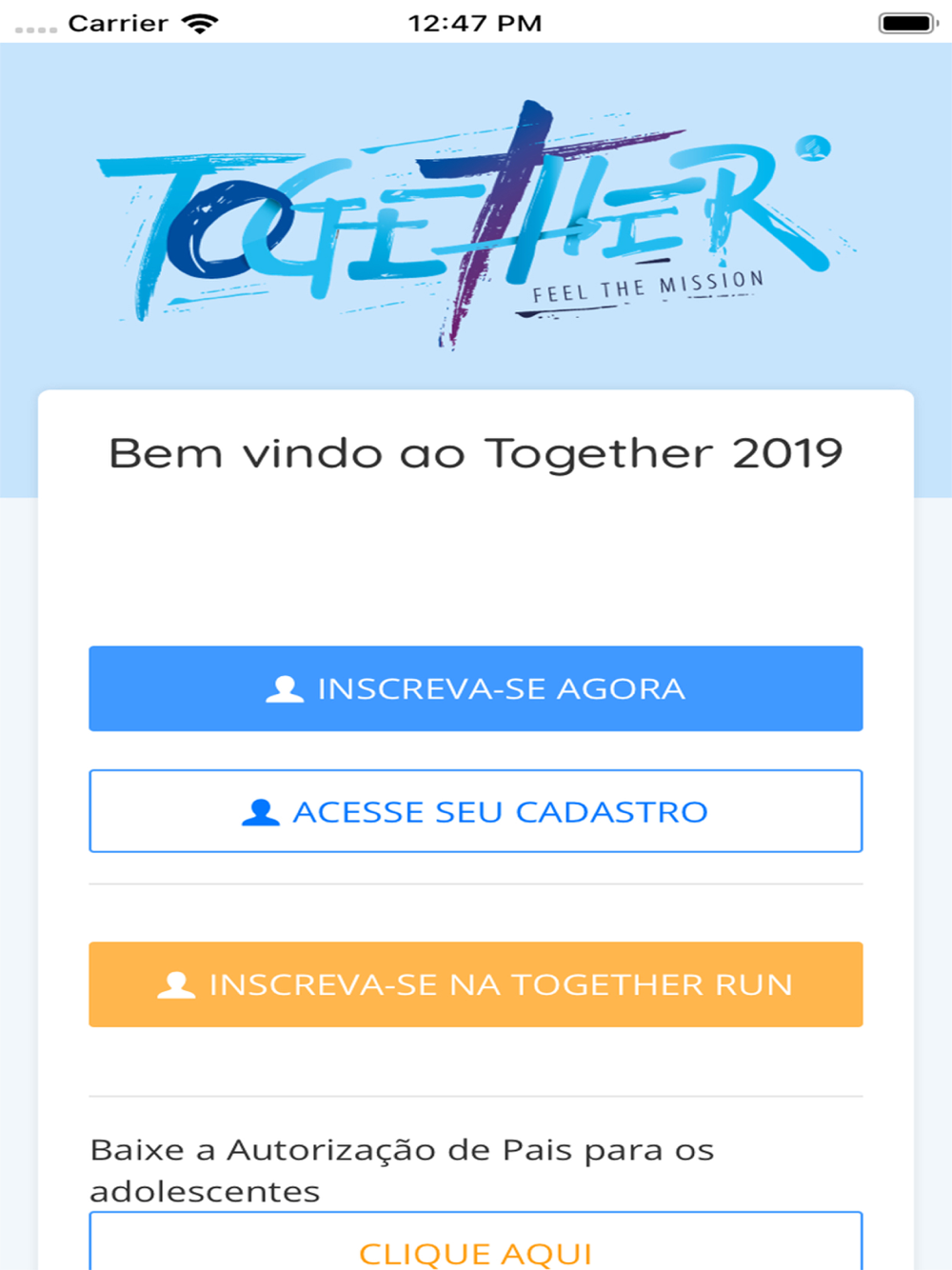952x1270 pixels.
Task: Open ACESSE SEU CADASTRO
Action: click(476, 811)
